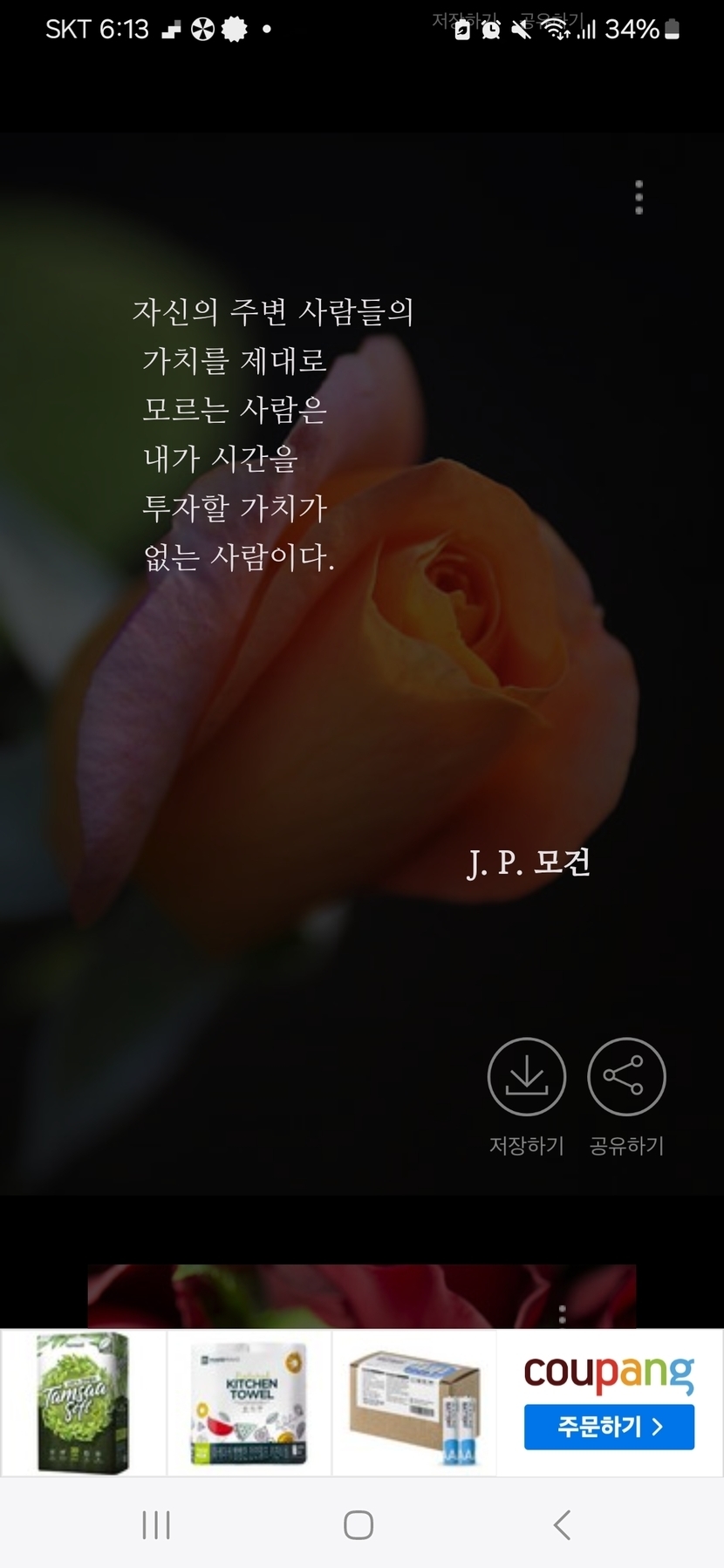Viewport: 724px width, 1568px height.
Task: Go back using the system back button
Action: pyautogui.click(x=563, y=1524)
